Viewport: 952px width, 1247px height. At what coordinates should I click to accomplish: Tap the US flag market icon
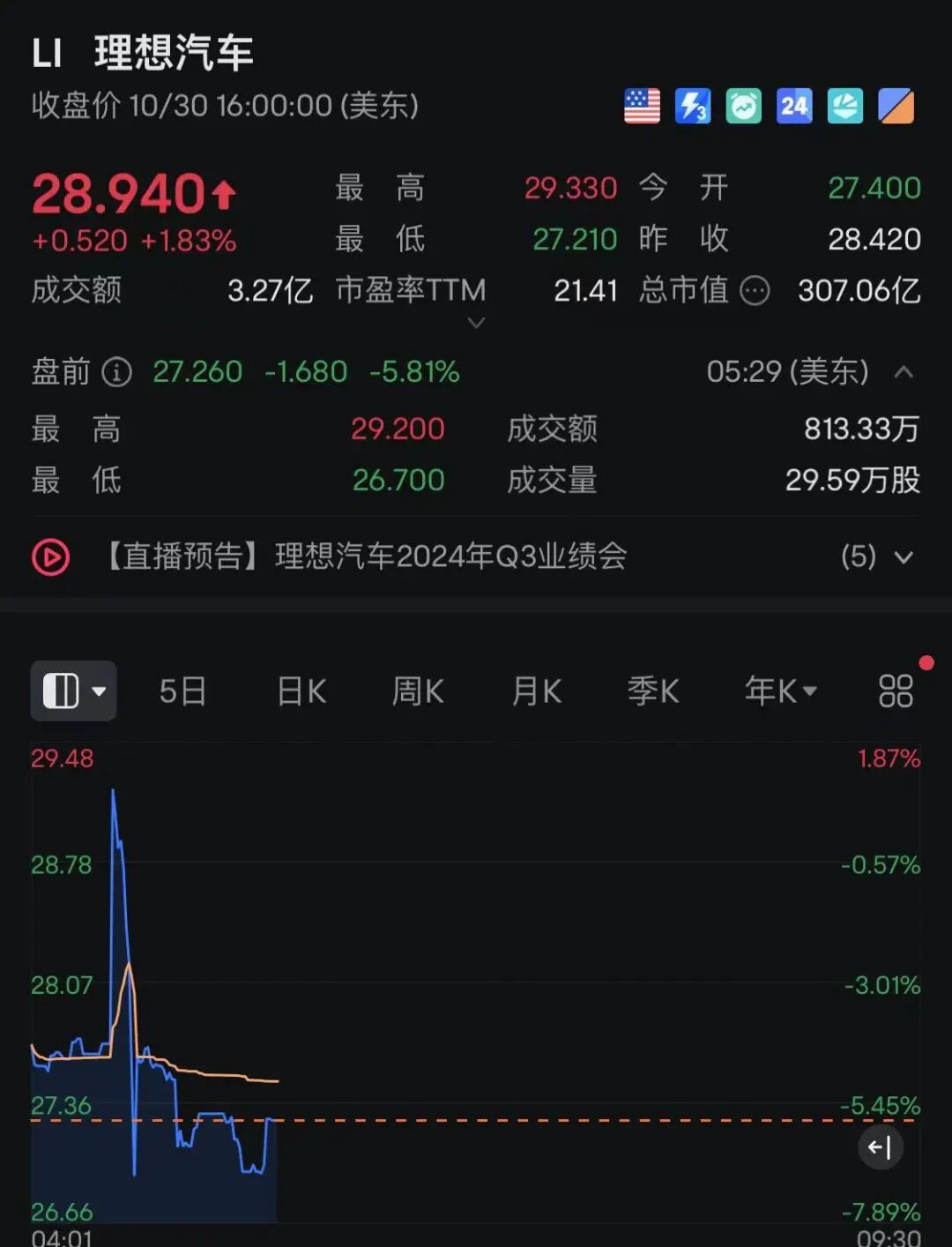pos(642,107)
